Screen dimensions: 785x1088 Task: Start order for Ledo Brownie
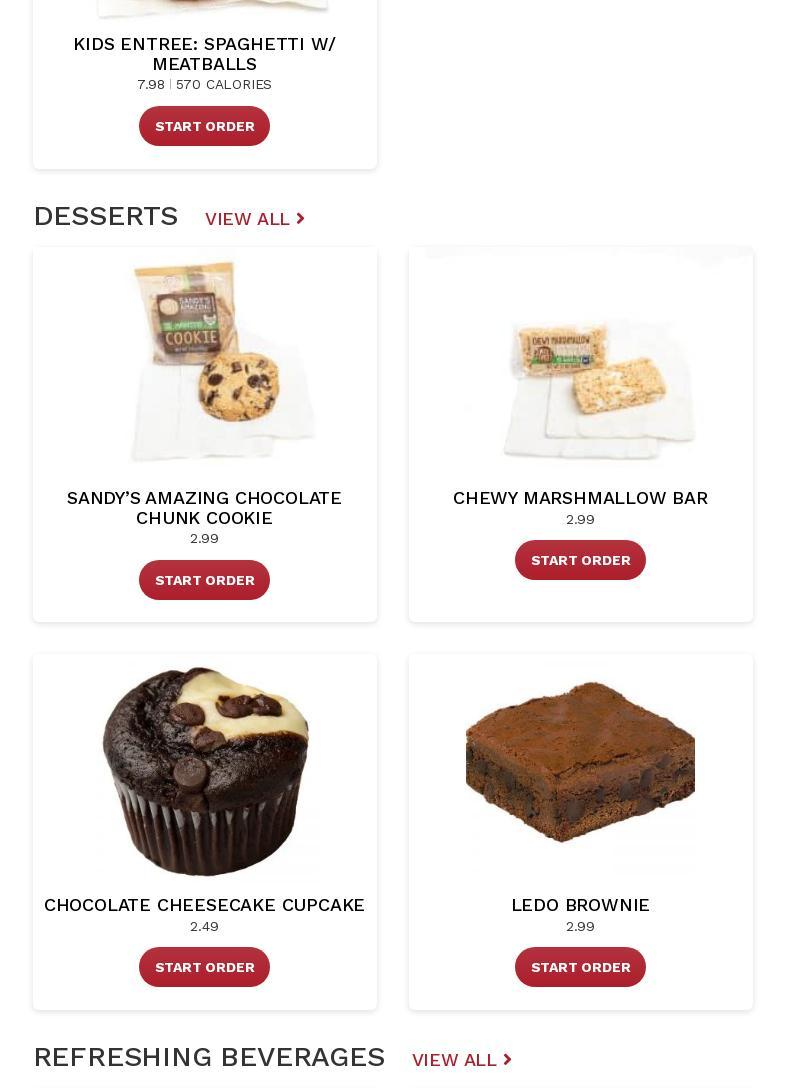(580, 967)
